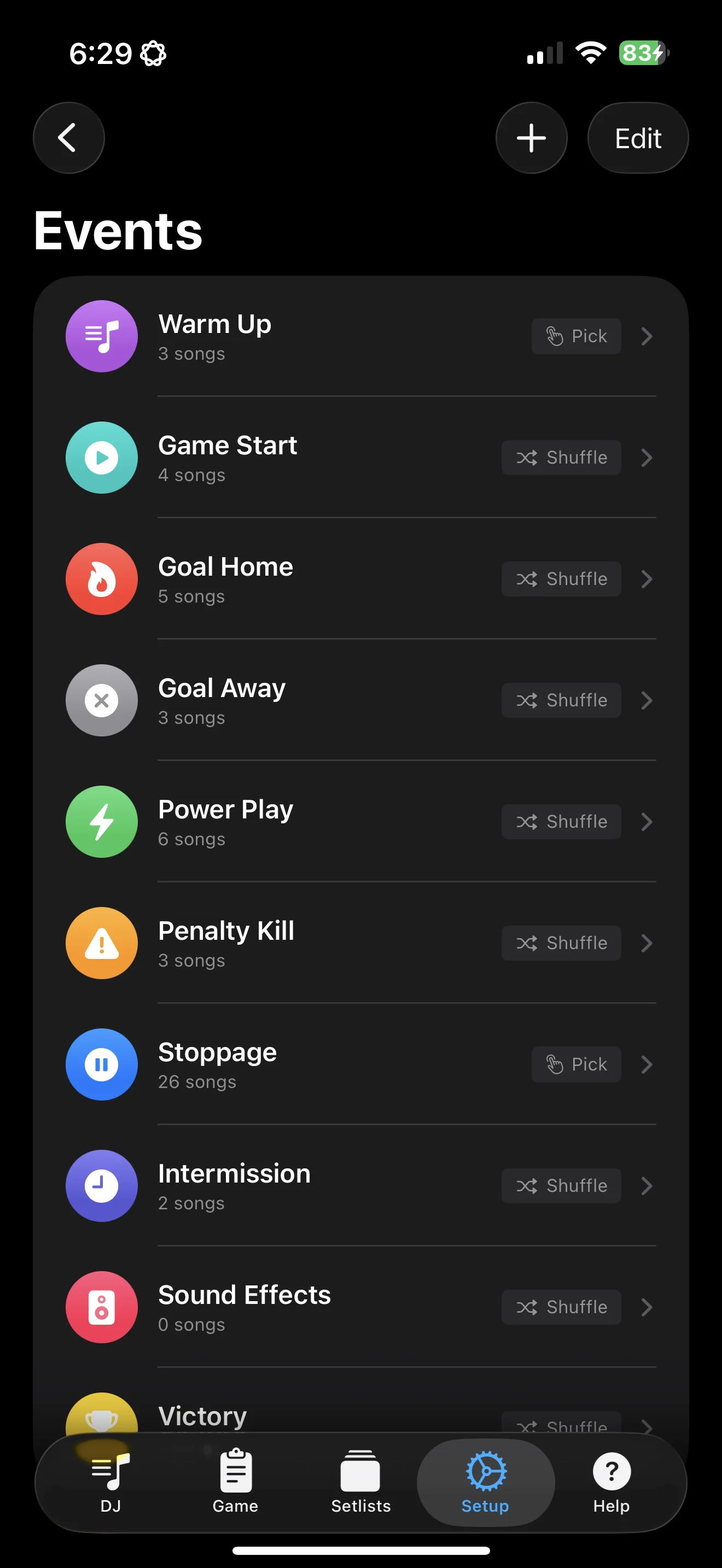Tap the Edit button
Image resolution: width=722 pixels, height=1568 pixels.
[x=637, y=138]
